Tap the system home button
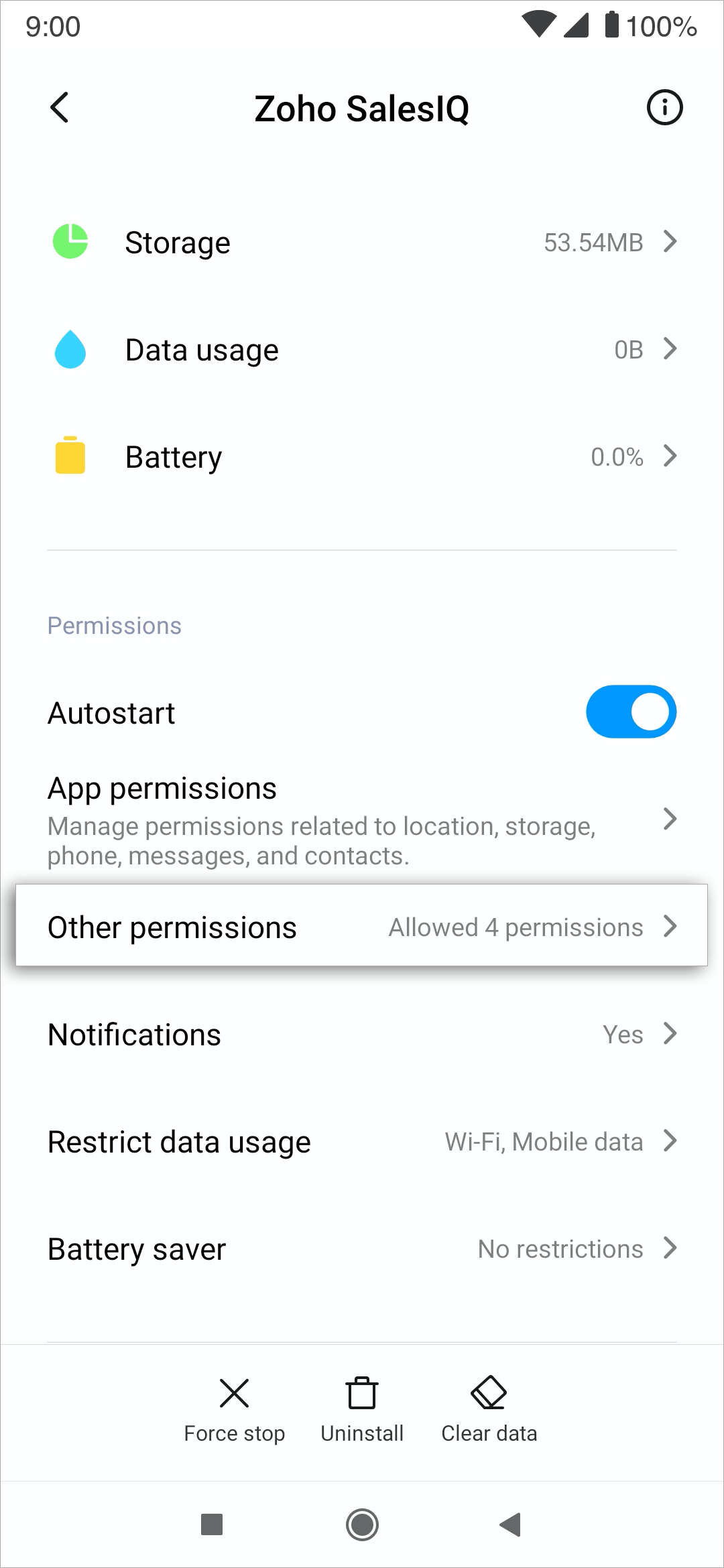 (x=362, y=1524)
